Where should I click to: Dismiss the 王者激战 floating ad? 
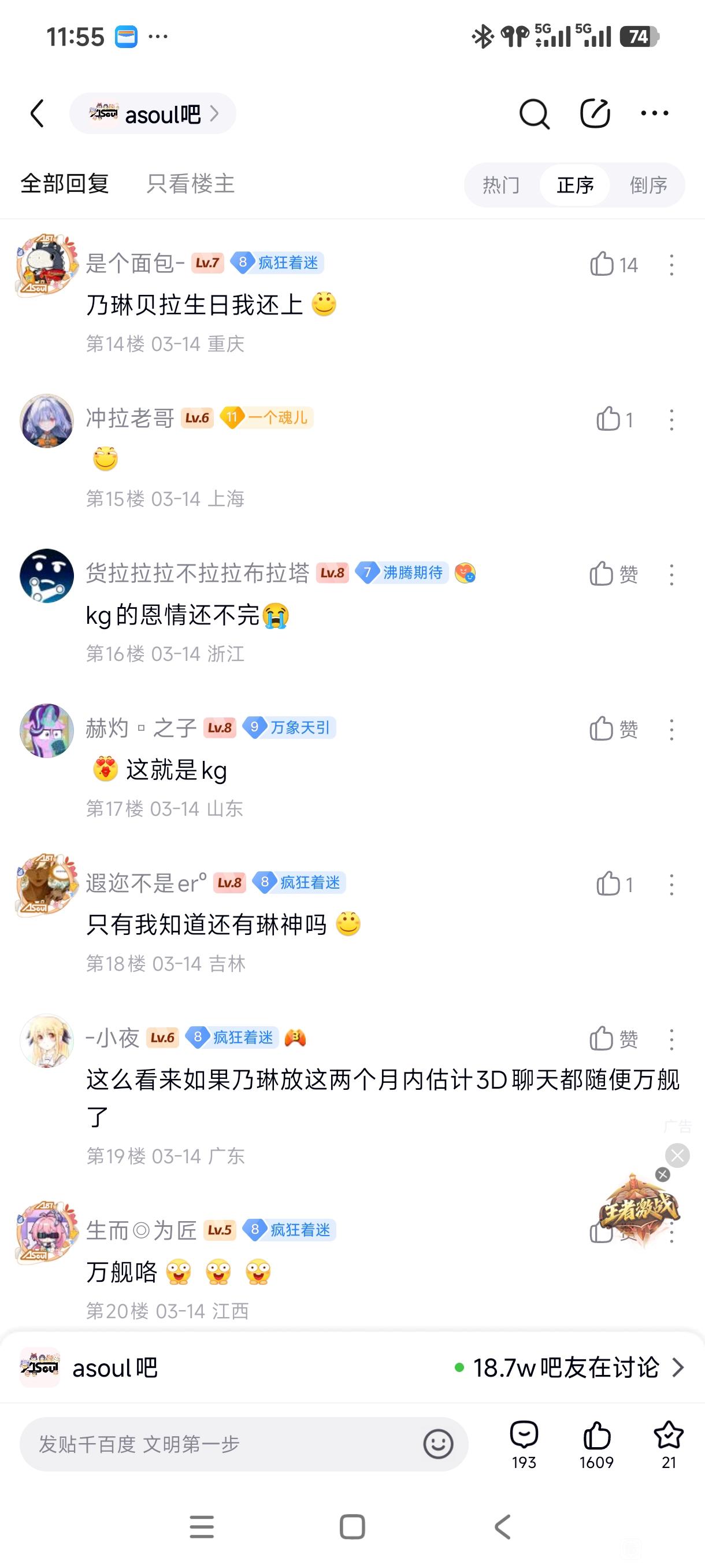(662, 1174)
